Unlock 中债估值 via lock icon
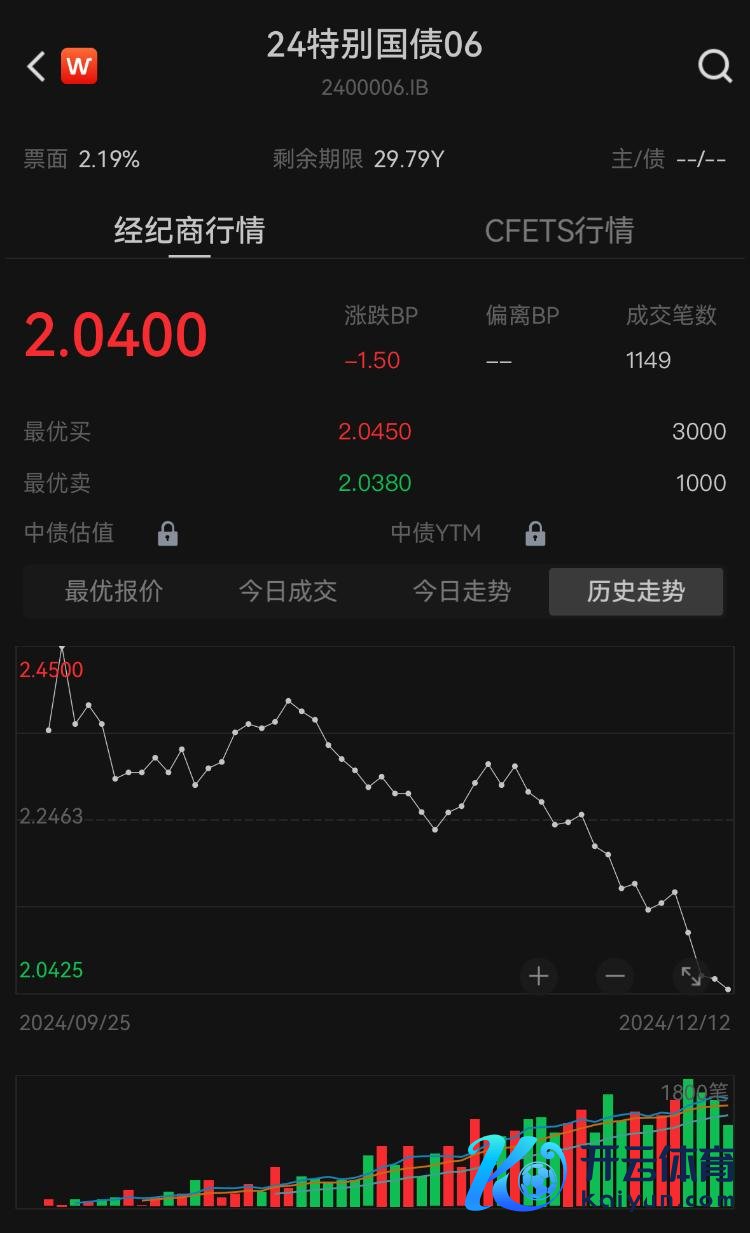Viewport: 750px width, 1233px height. tap(168, 534)
